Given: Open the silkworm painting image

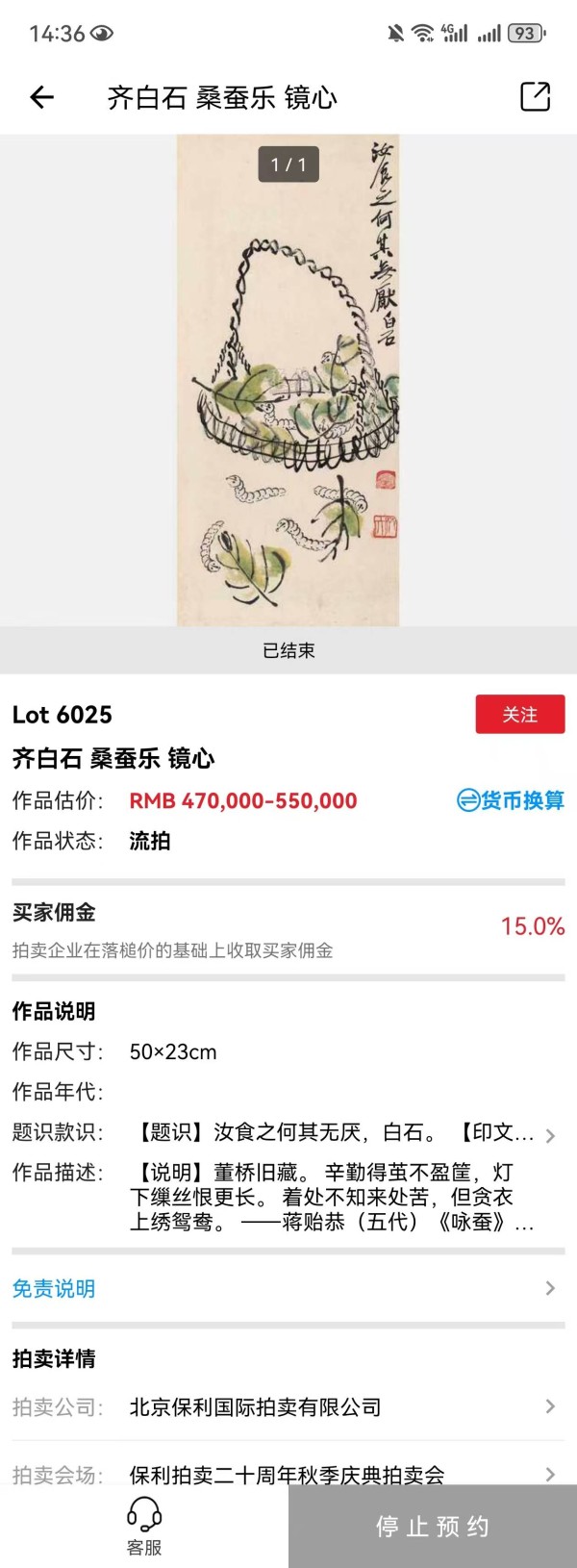Looking at the screenshot, I should [288, 381].
